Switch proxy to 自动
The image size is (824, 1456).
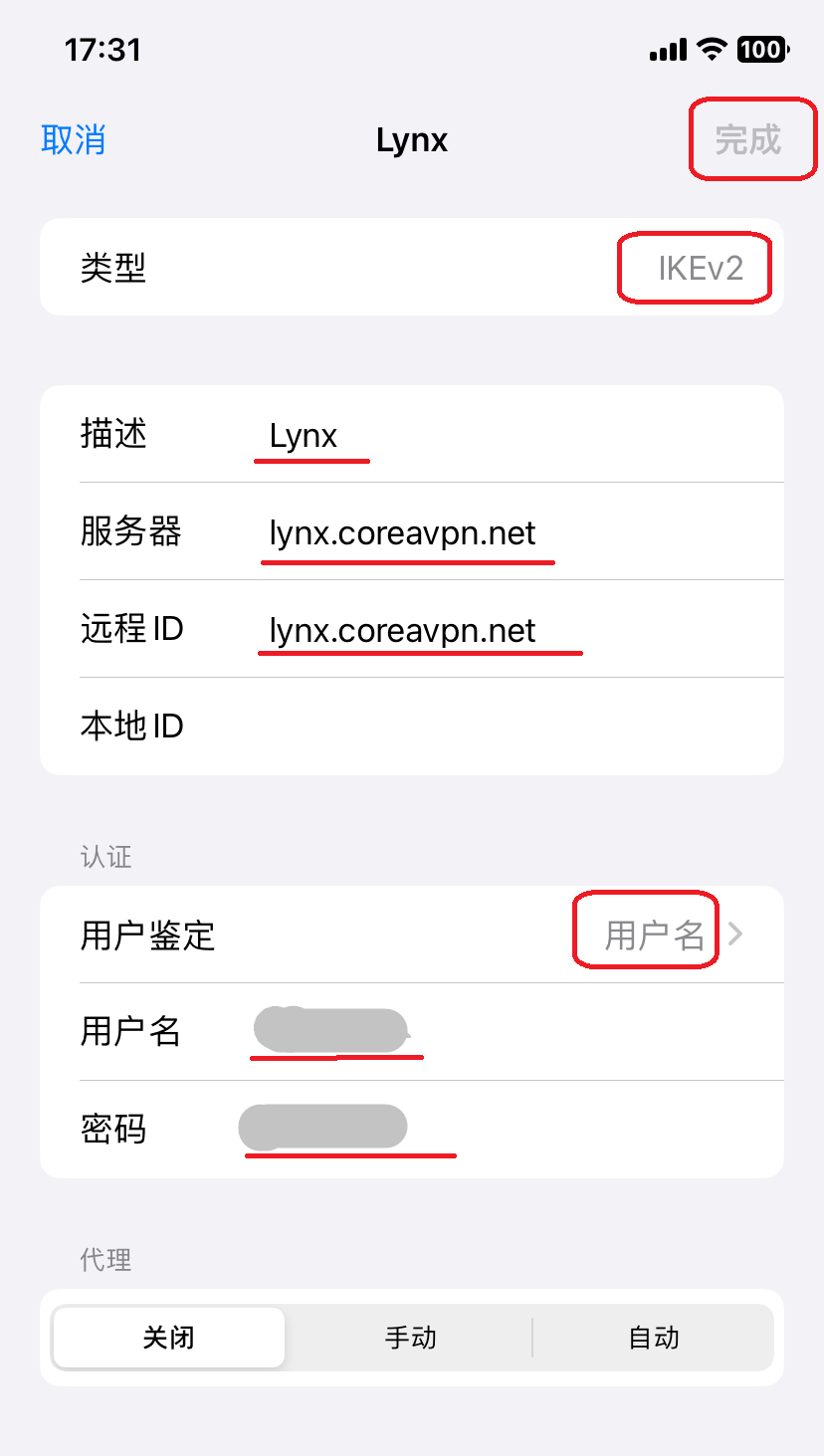(654, 1338)
